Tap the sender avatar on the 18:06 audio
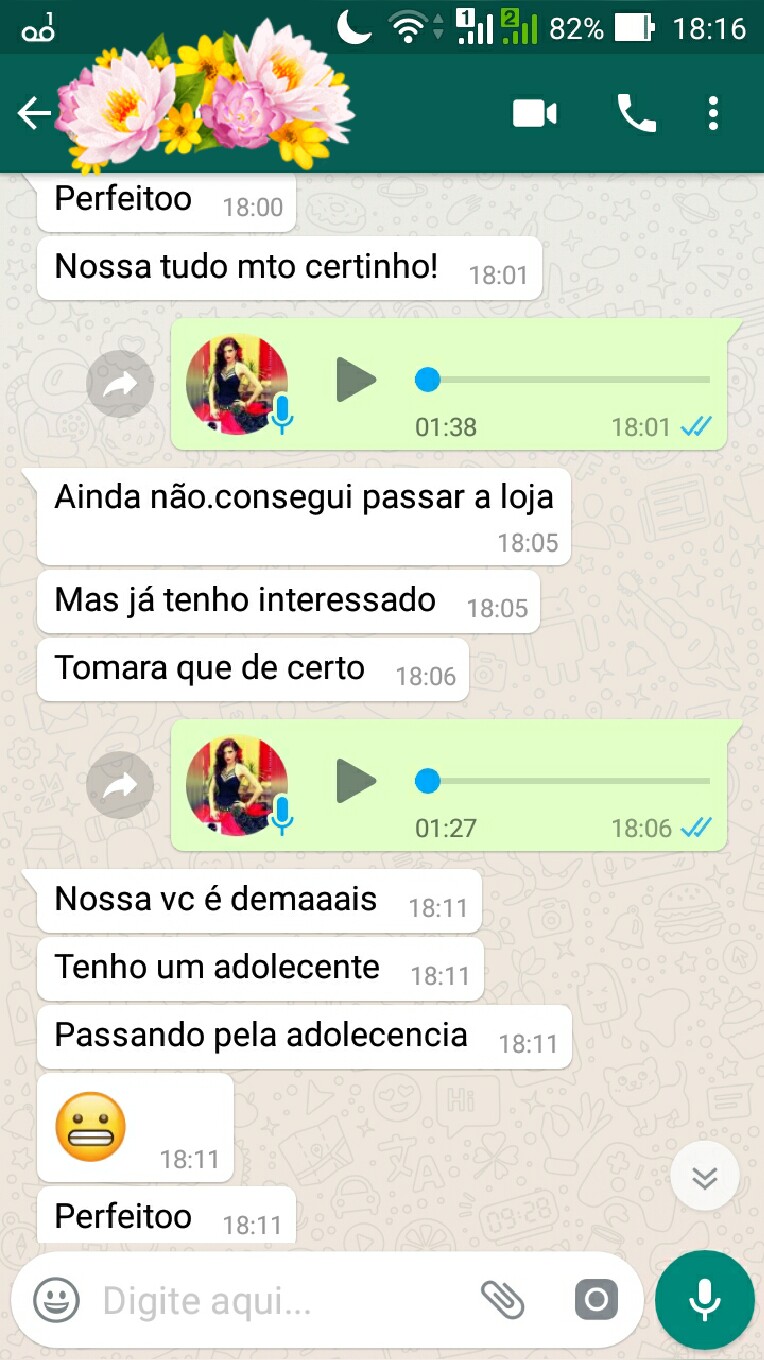This screenshot has width=764, height=1360. coord(235,782)
